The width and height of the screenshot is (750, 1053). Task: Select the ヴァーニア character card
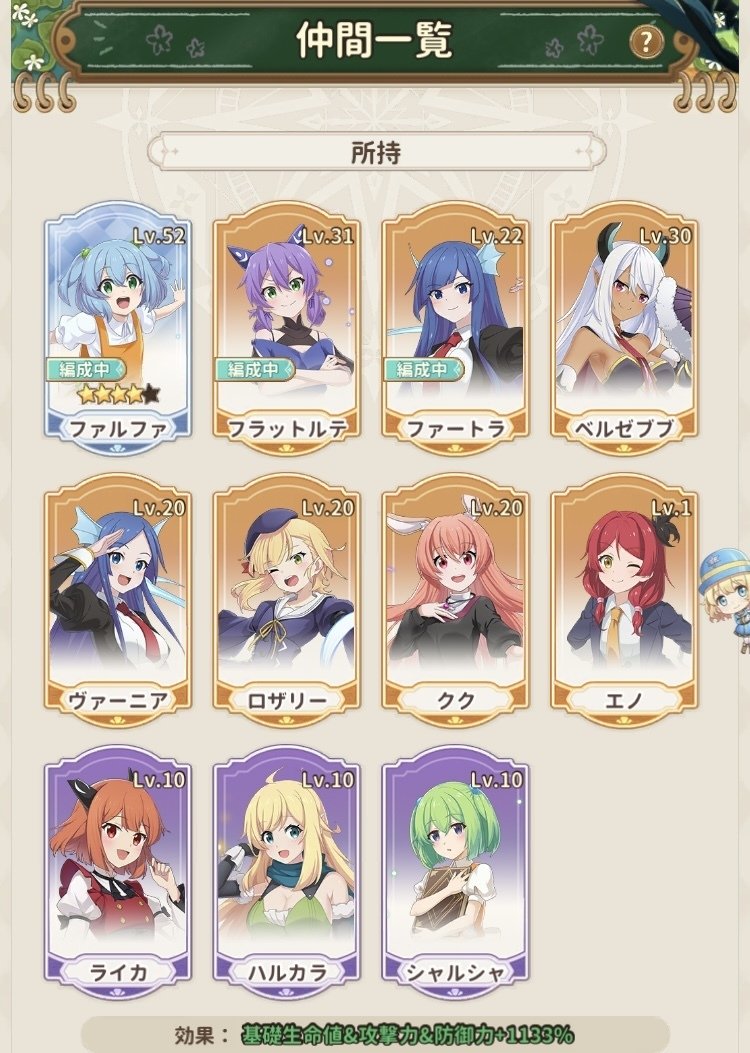(x=117, y=600)
